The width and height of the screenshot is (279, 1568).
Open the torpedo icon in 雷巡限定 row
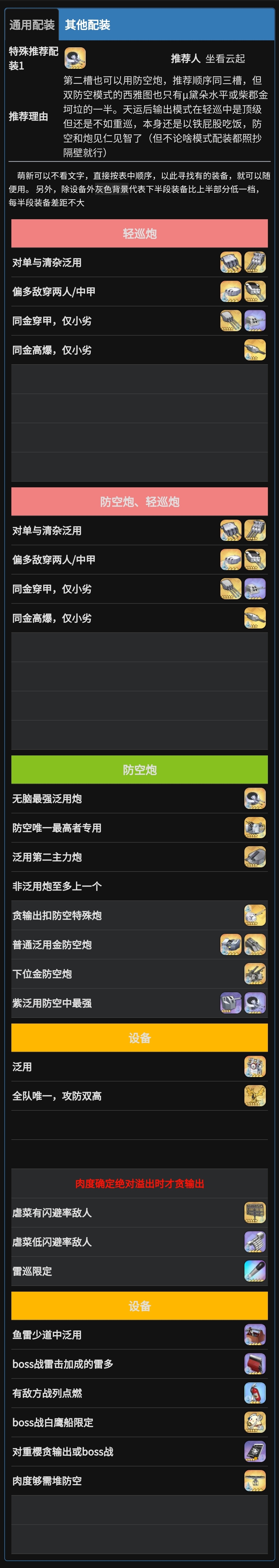pyautogui.click(x=255, y=1271)
